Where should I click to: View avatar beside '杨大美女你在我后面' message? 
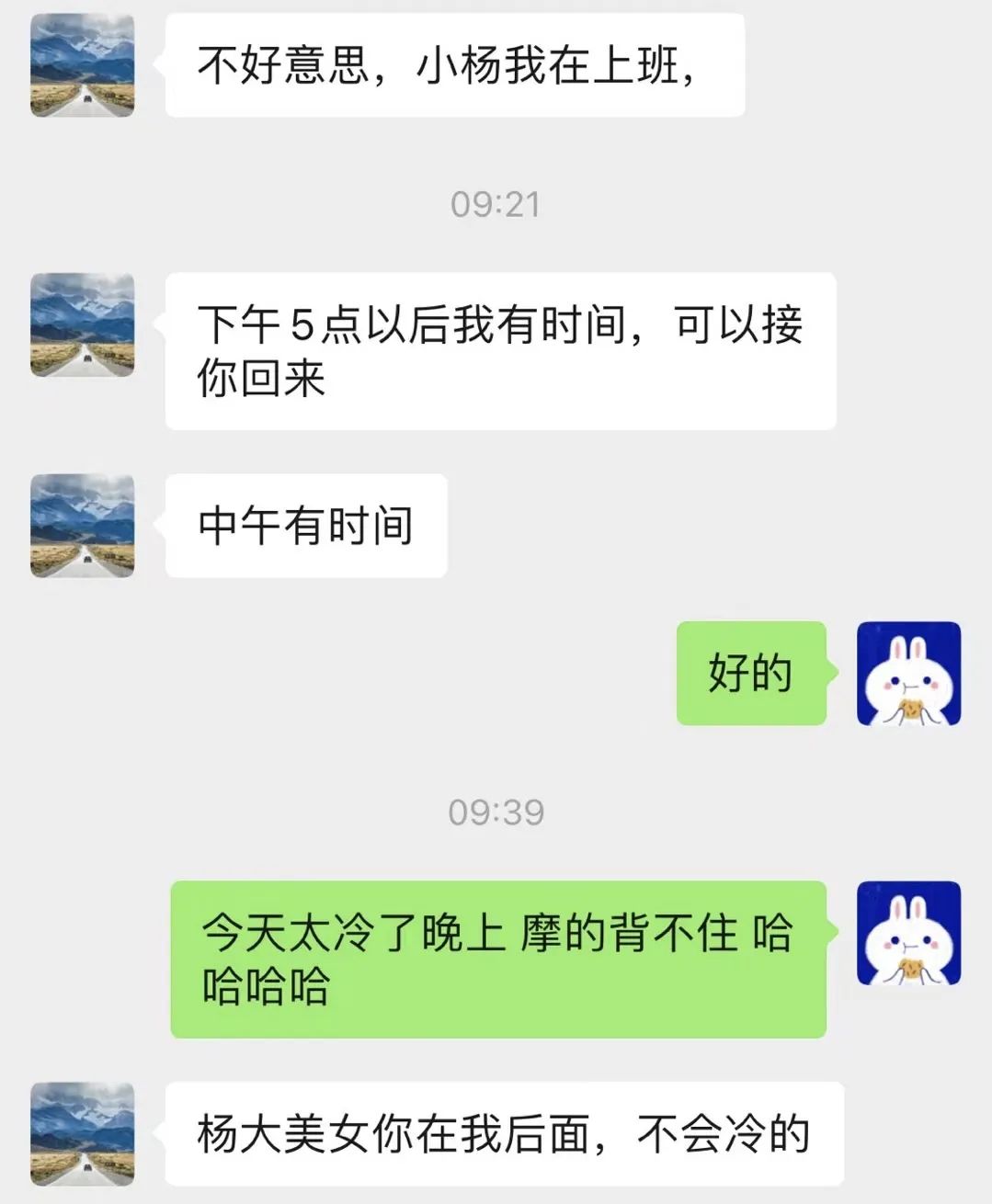83,1133
